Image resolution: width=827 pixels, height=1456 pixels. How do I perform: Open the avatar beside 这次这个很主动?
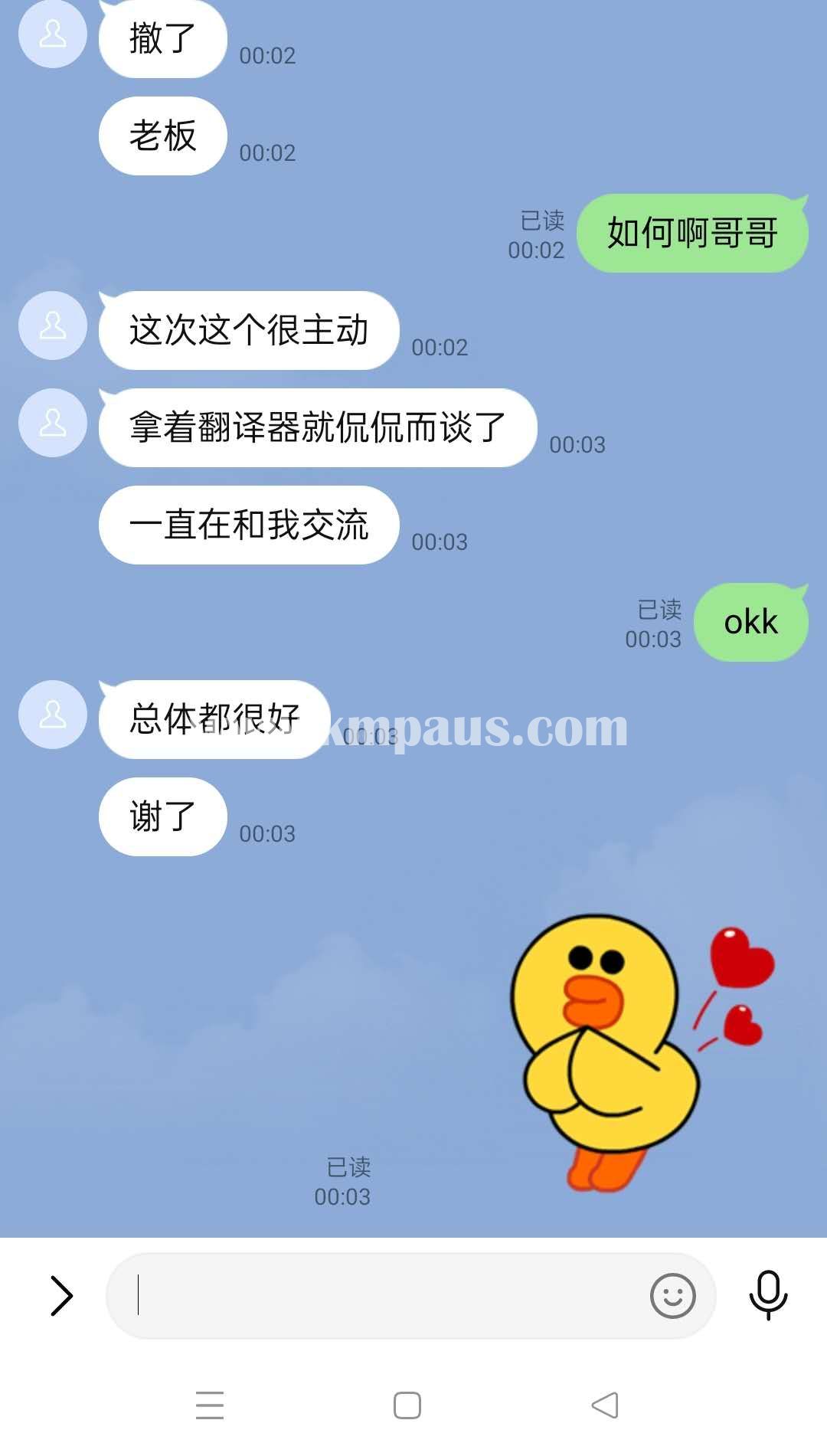click(x=53, y=326)
